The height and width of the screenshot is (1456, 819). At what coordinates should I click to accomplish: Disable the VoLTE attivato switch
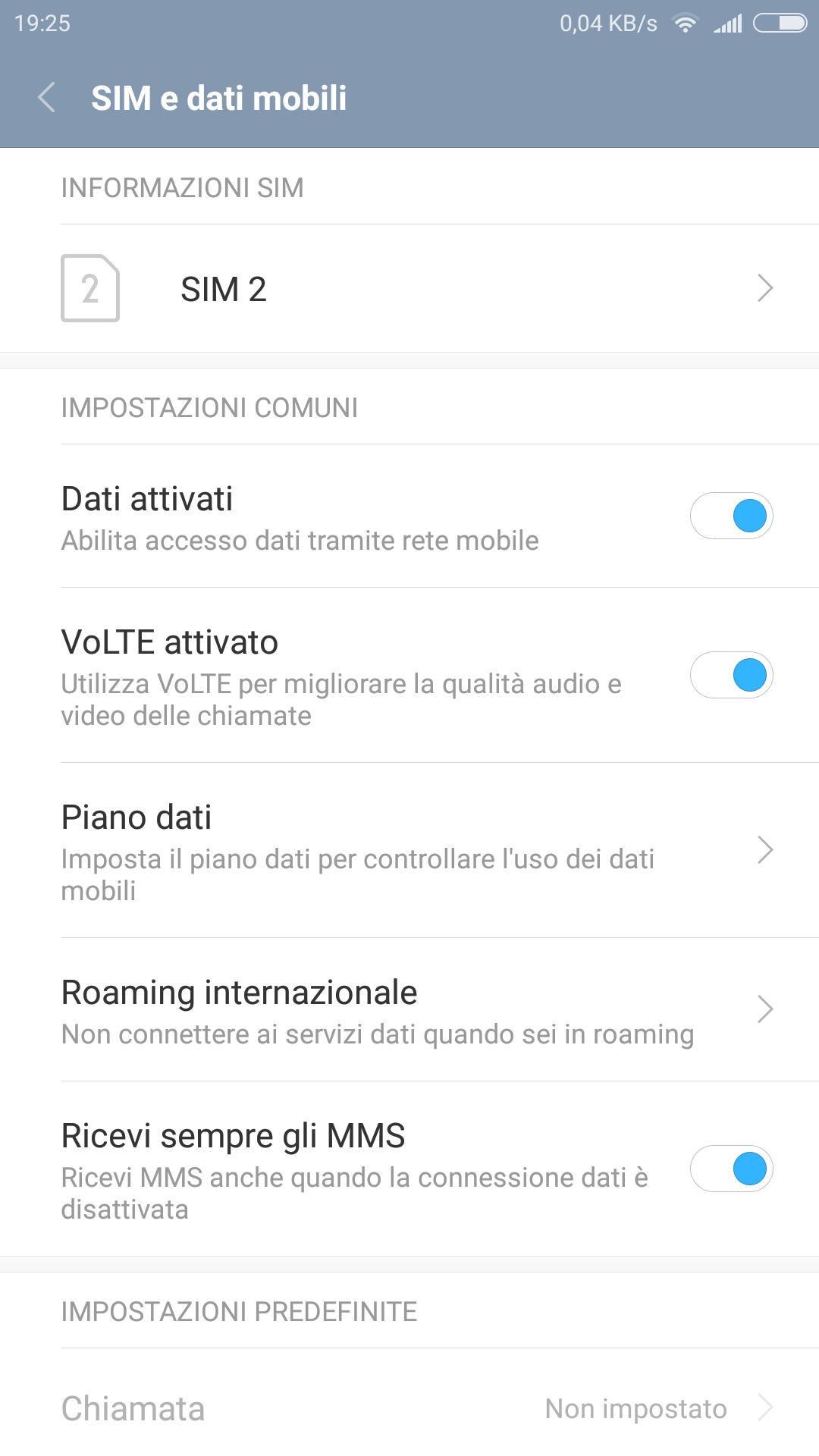click(731, 675)
